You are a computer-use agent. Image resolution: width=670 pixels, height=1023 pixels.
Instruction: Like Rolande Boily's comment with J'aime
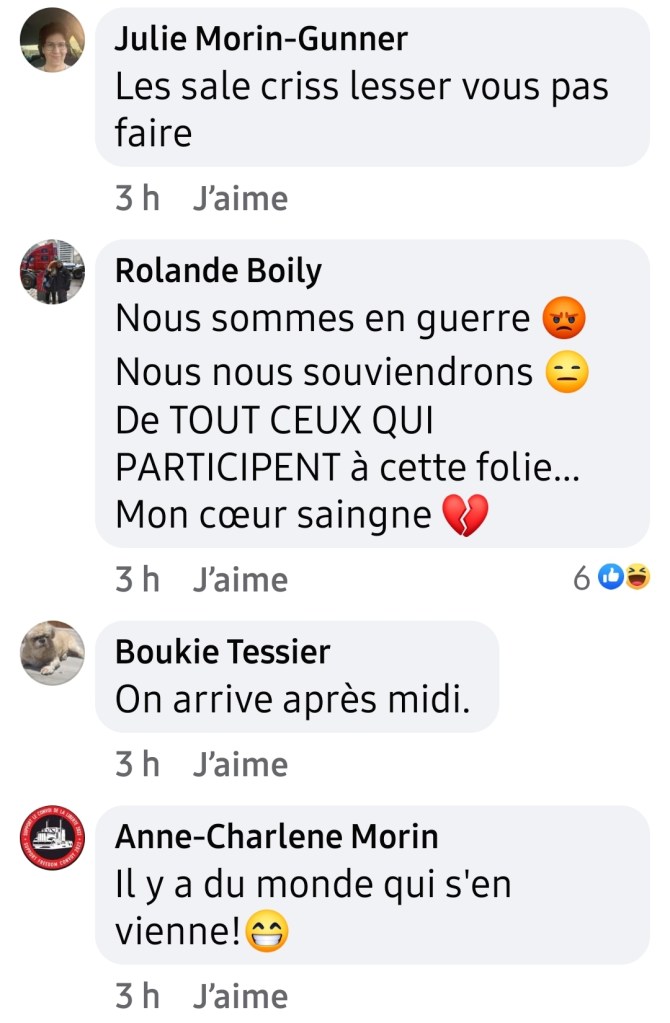click(x=240, y=580)
